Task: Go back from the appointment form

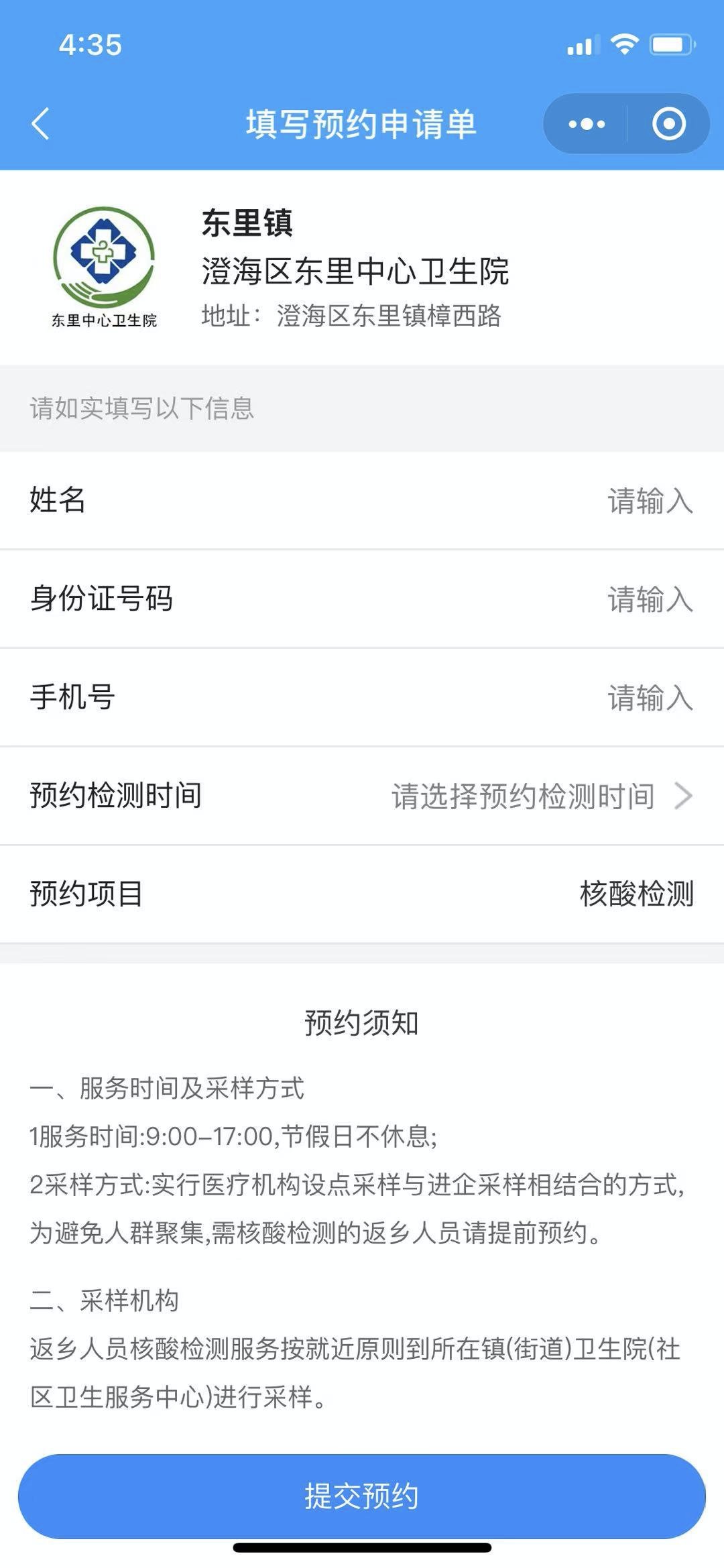Action: [41, 124]
